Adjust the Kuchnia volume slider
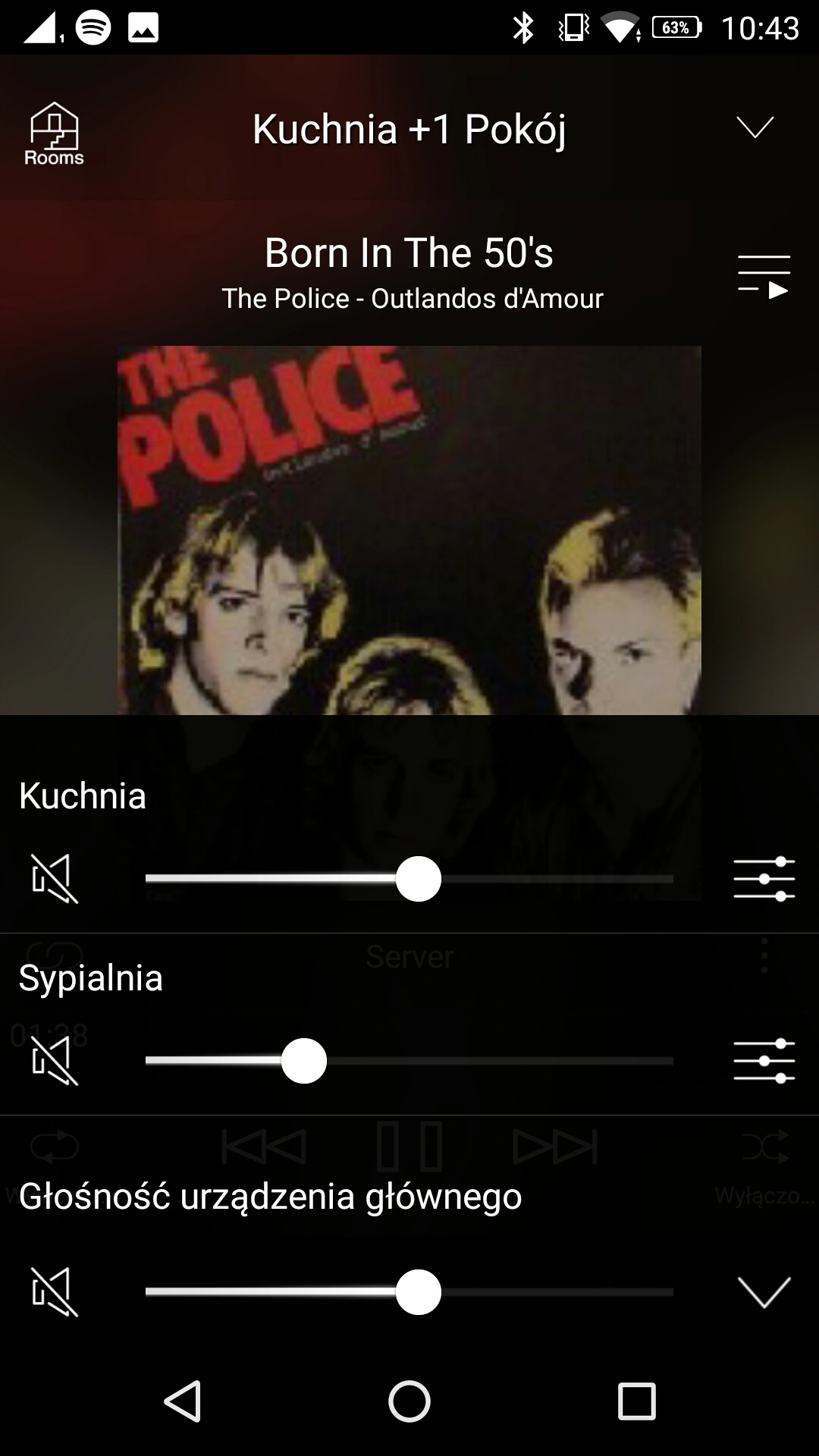The height and width of the screenshot is (1456, 819). point(418,879)
